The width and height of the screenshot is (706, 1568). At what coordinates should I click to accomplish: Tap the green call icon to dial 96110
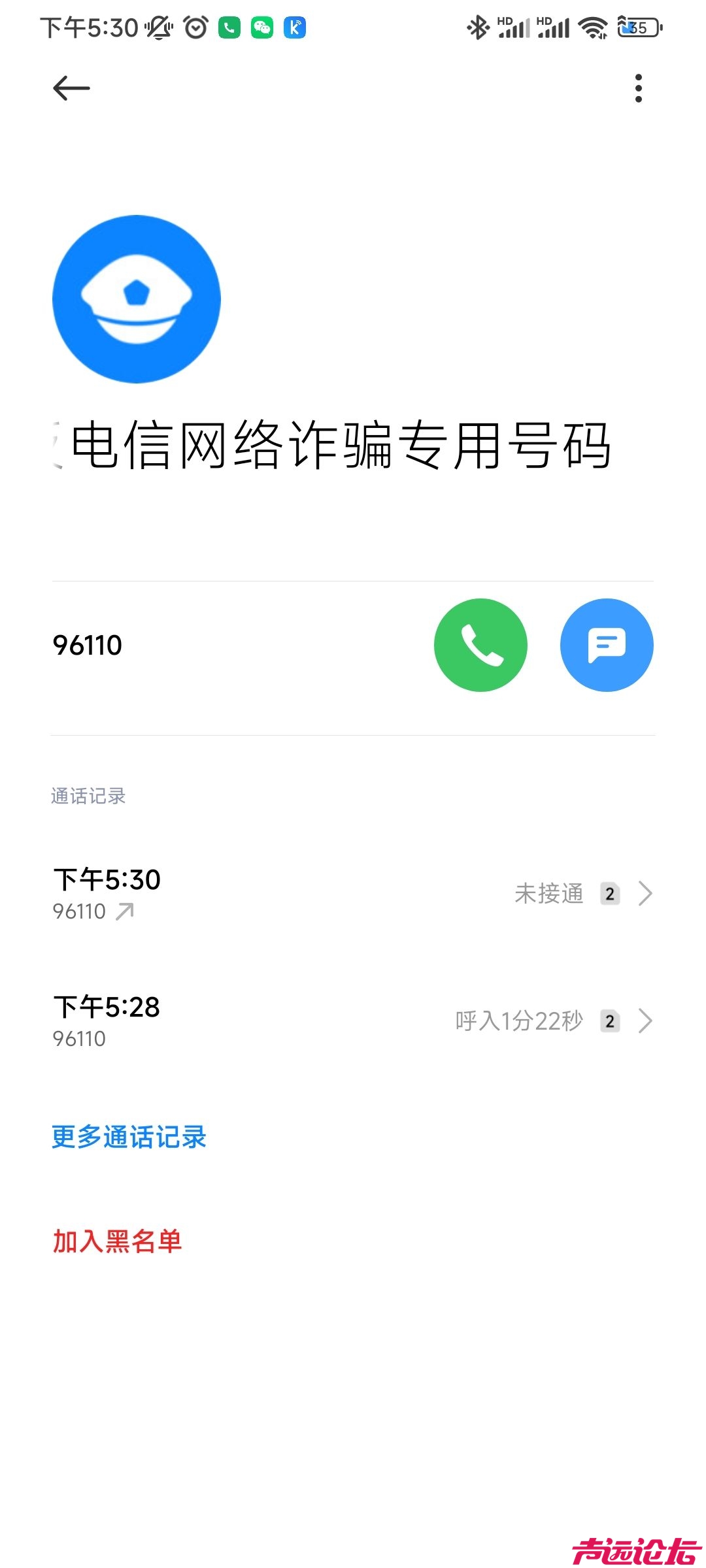point(480,645)
